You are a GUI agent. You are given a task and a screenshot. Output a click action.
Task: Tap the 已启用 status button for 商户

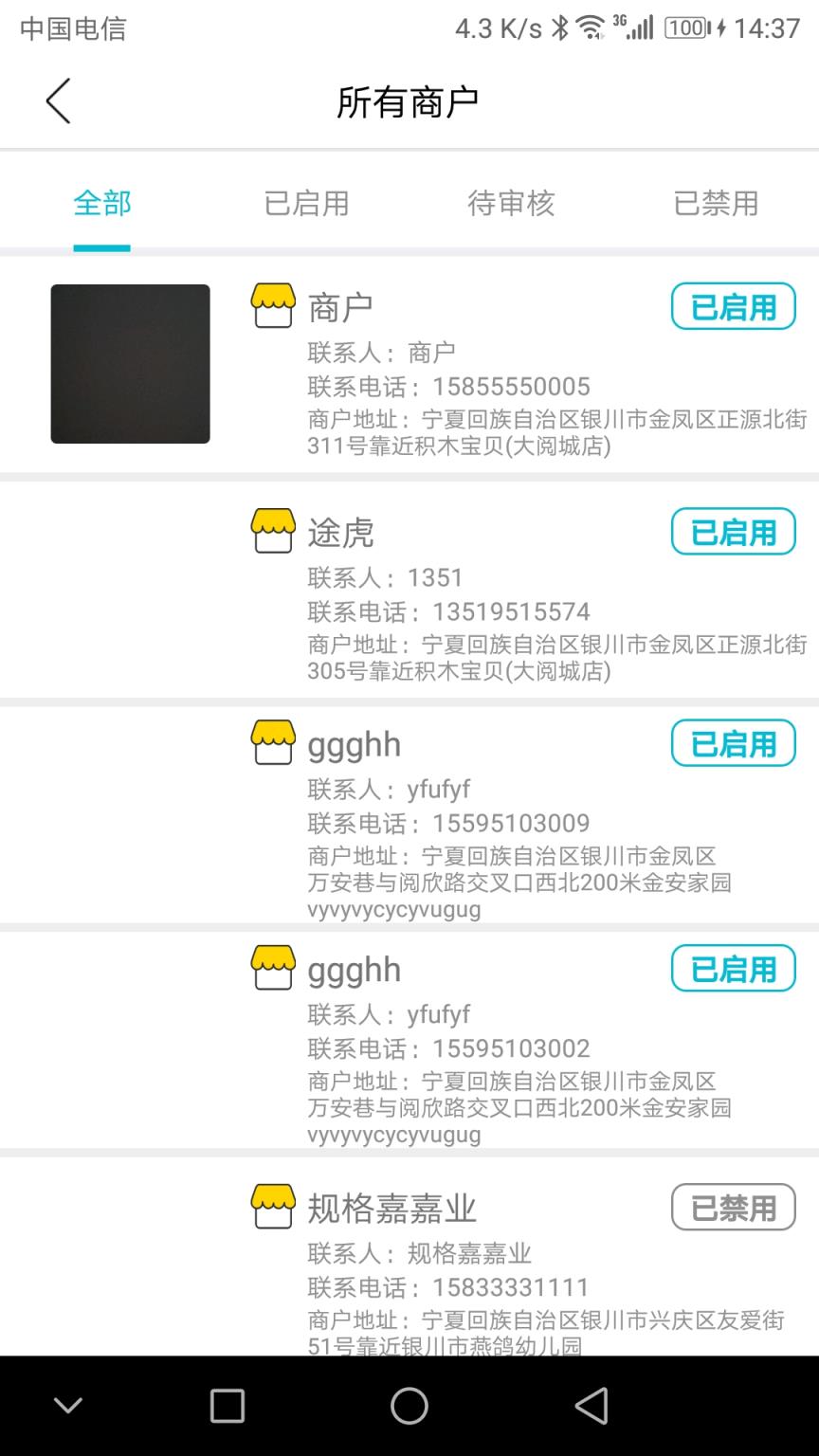[733, 307]
